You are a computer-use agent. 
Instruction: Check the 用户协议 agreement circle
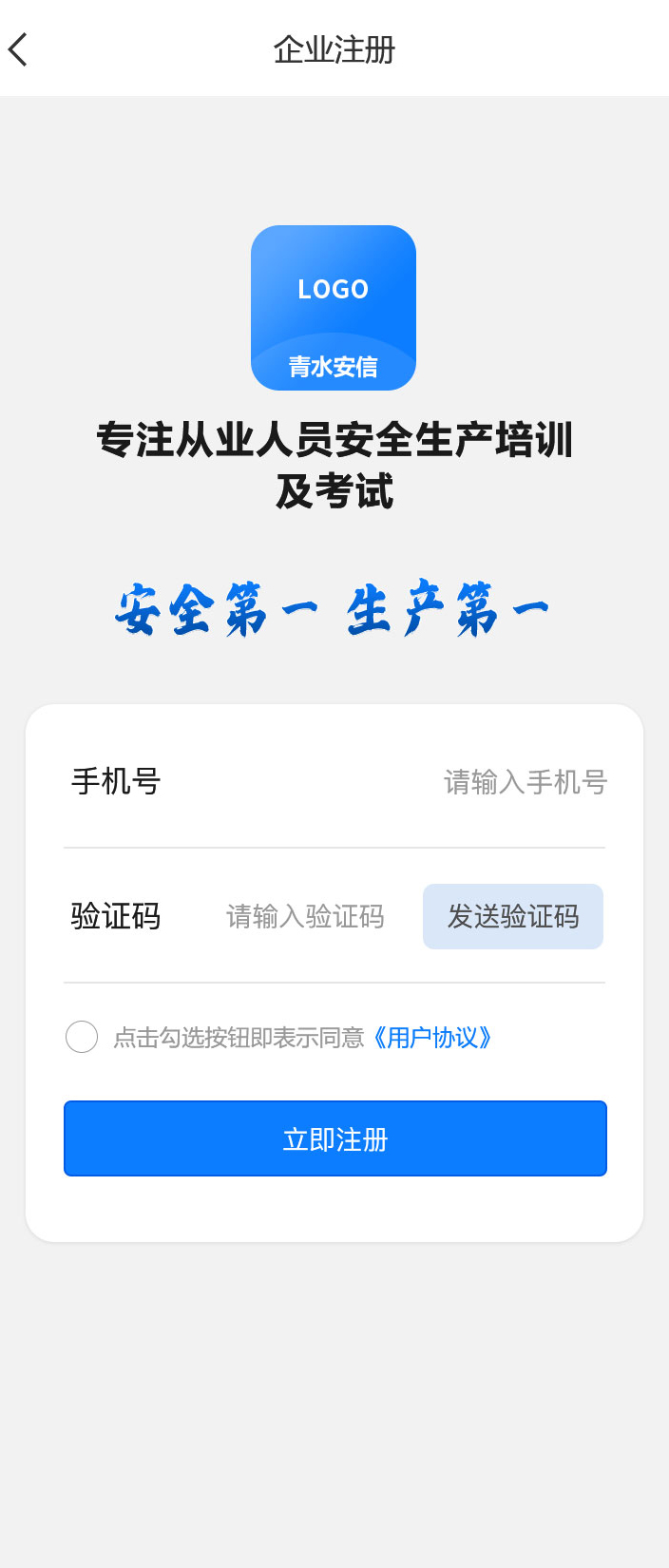click(x=82, y=1037)
